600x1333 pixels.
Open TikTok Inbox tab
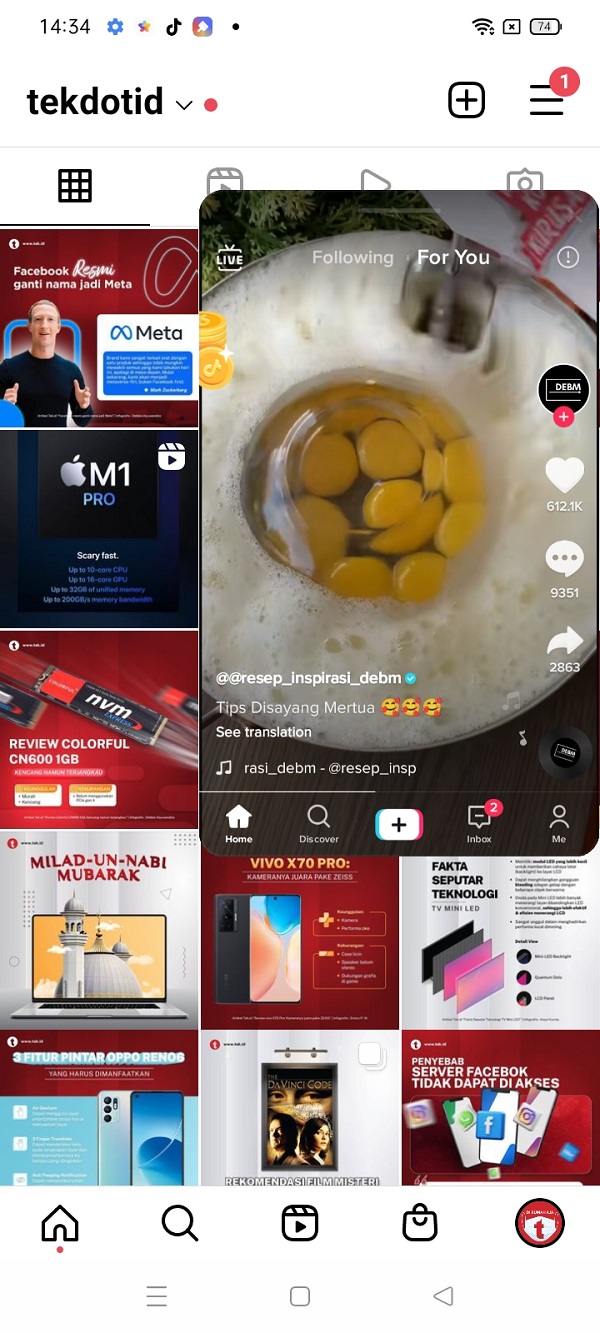tap(480, 824)
